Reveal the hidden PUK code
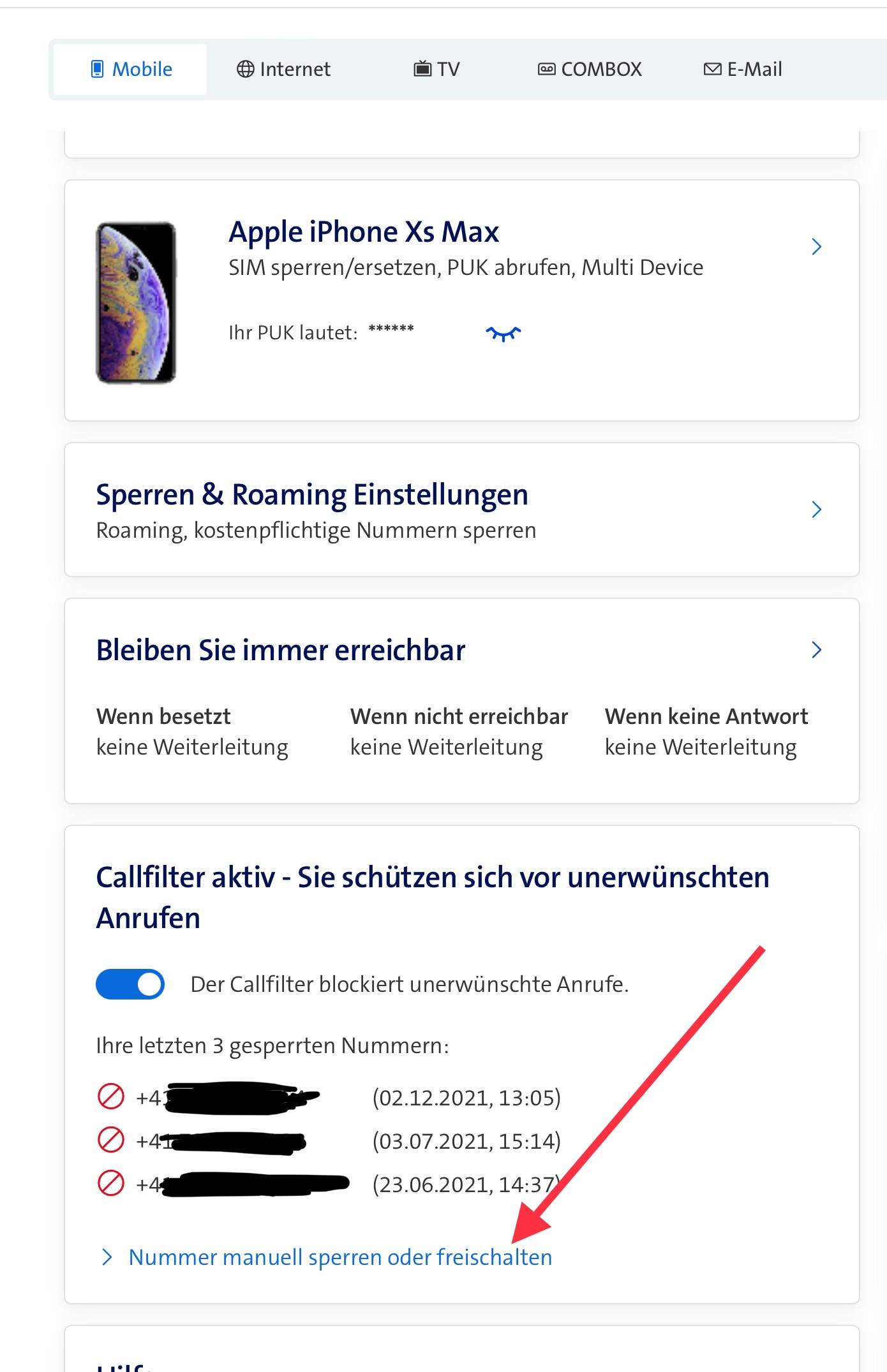 (x=503, y=333)
